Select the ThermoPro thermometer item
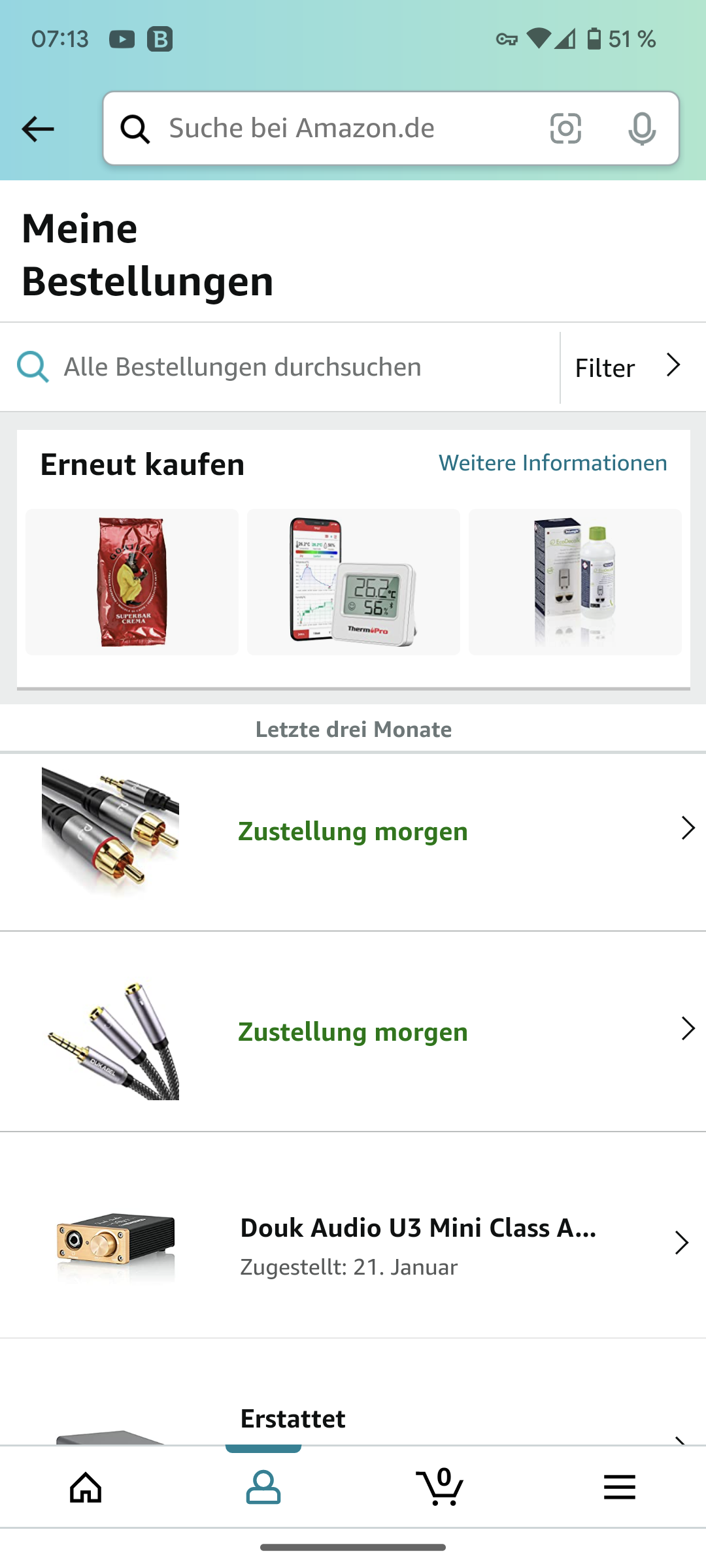Viewport: 706px width, 1568px height. pyautogui.click(x=353, y=581)
